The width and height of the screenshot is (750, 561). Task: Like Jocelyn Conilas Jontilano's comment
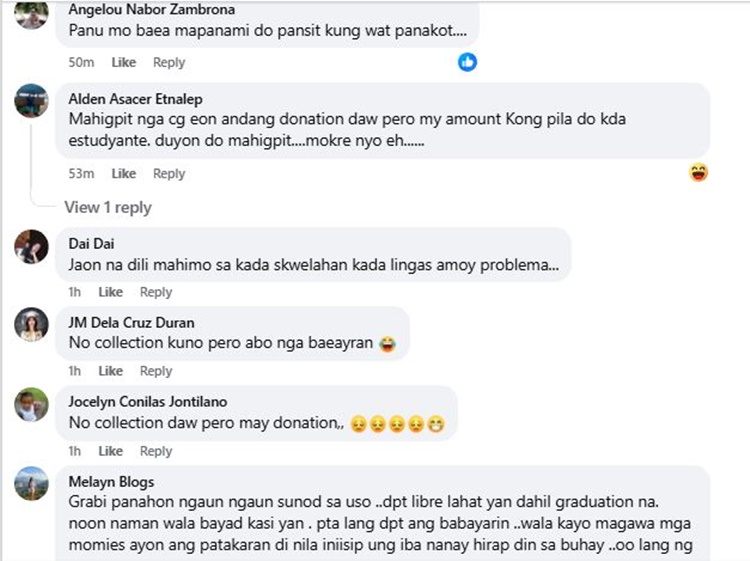point(110,451)
